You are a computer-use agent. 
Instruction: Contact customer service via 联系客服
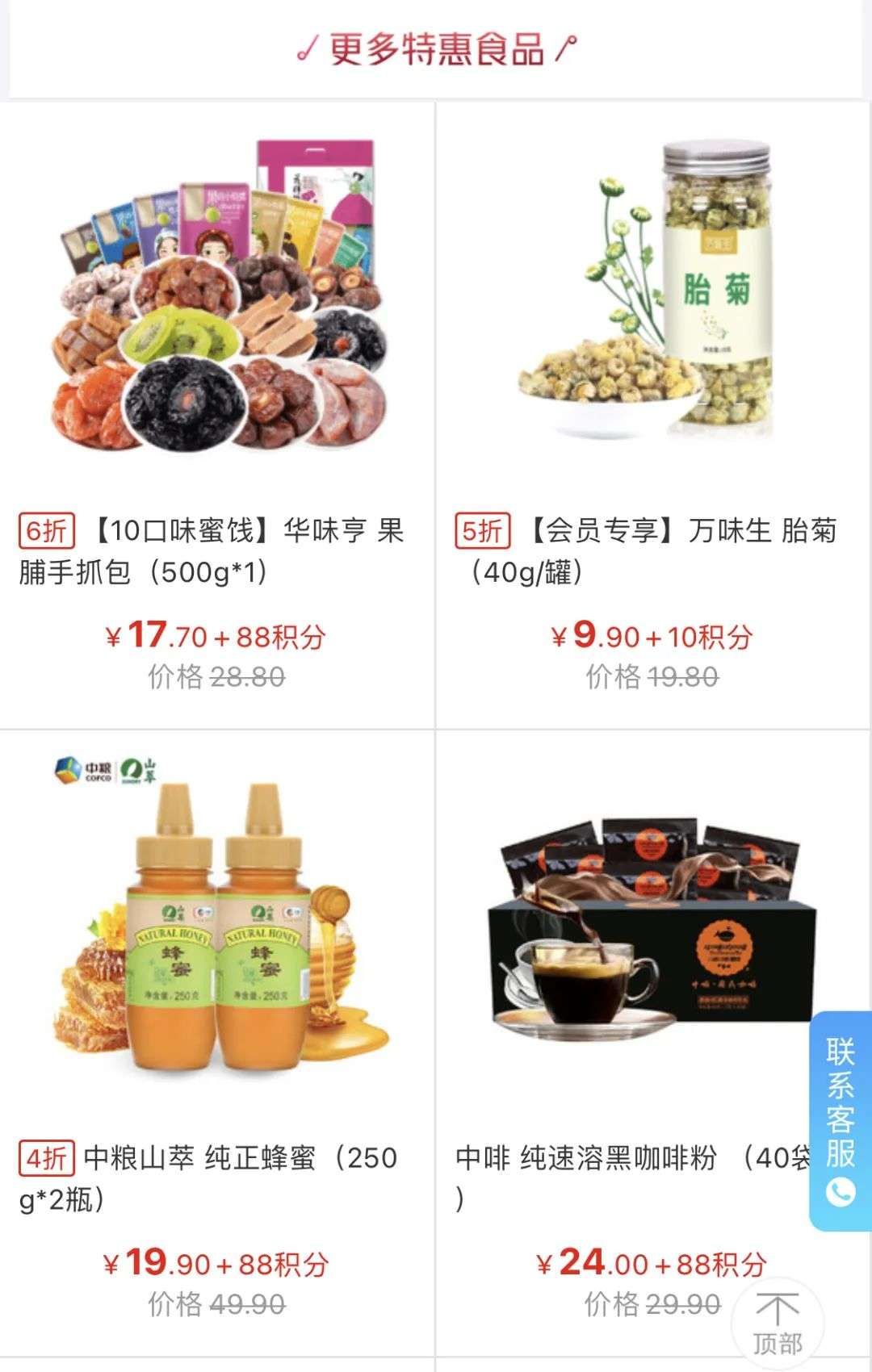841,1120
